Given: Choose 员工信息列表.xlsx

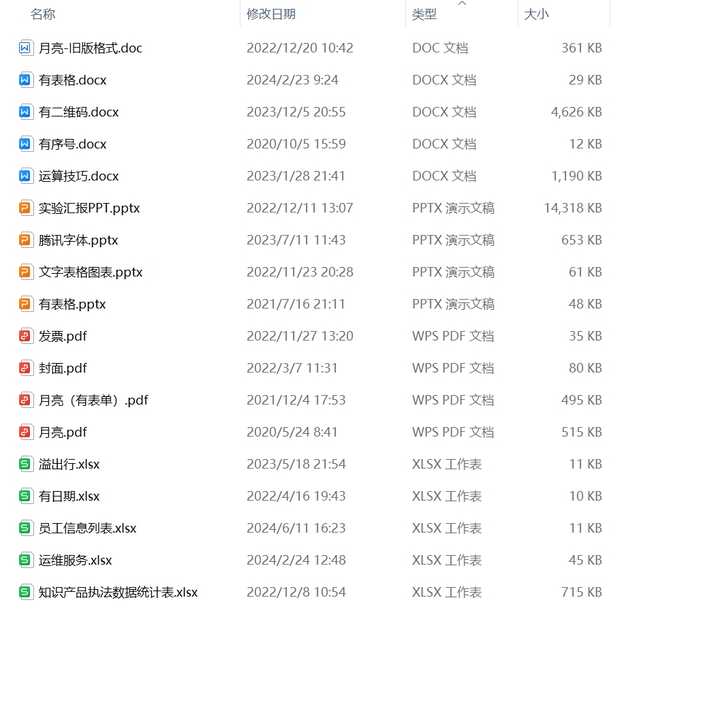Looking at the screenshot, I should tap(87, 529).
